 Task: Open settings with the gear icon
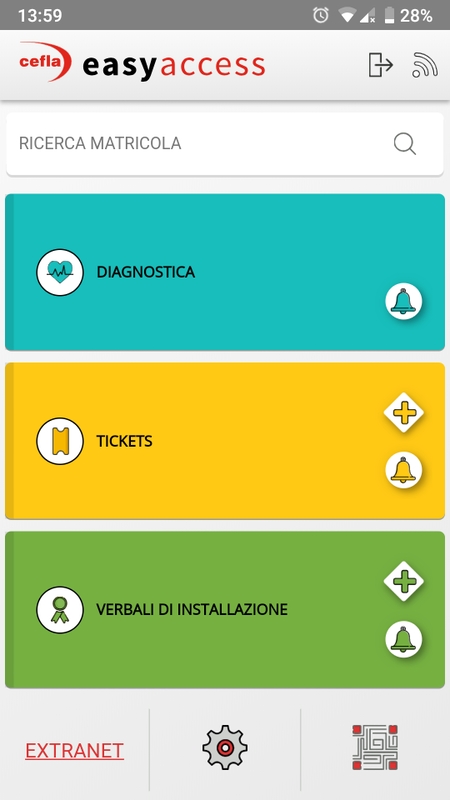click(225, 748)
